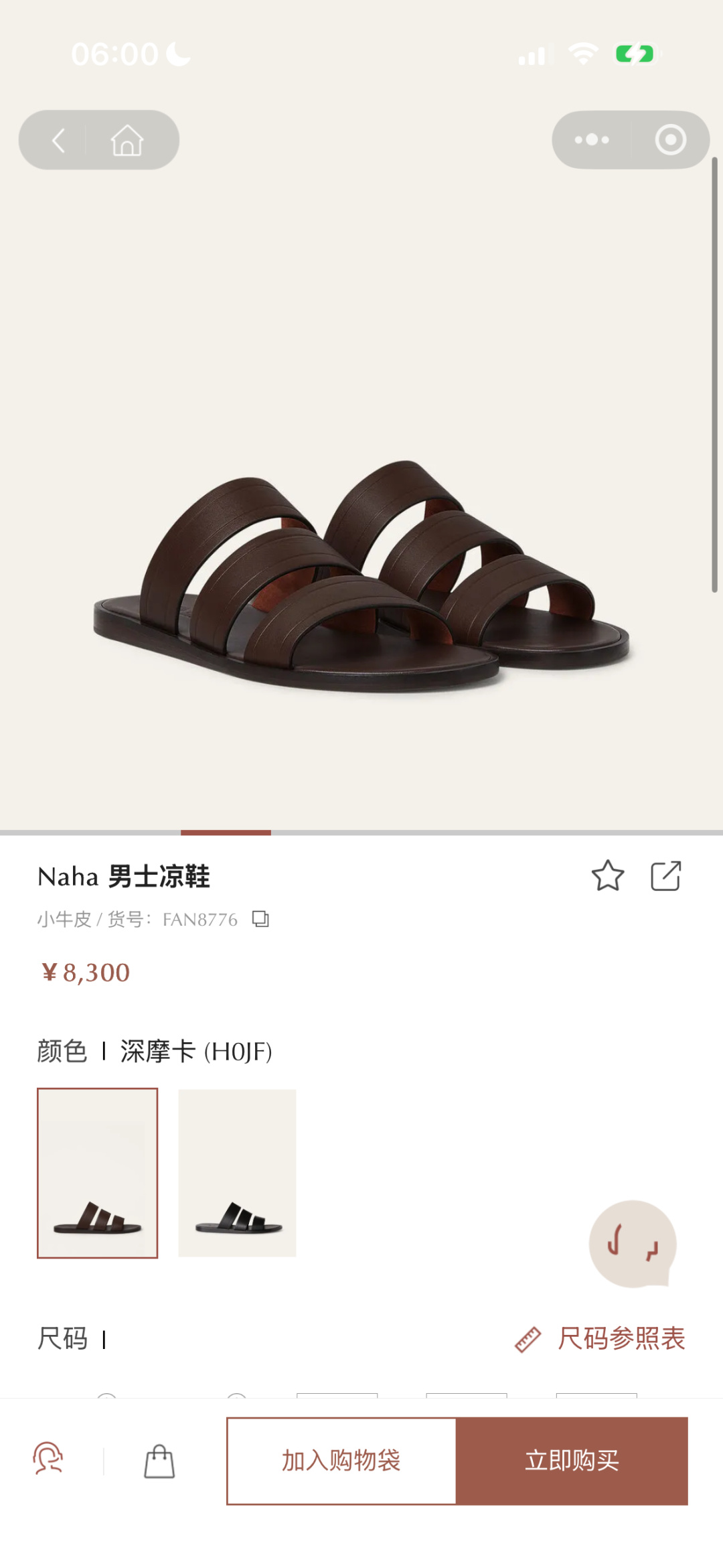Go back to the previous page
Viewport: 723px width, 1568px height.
tap(58, 141)
